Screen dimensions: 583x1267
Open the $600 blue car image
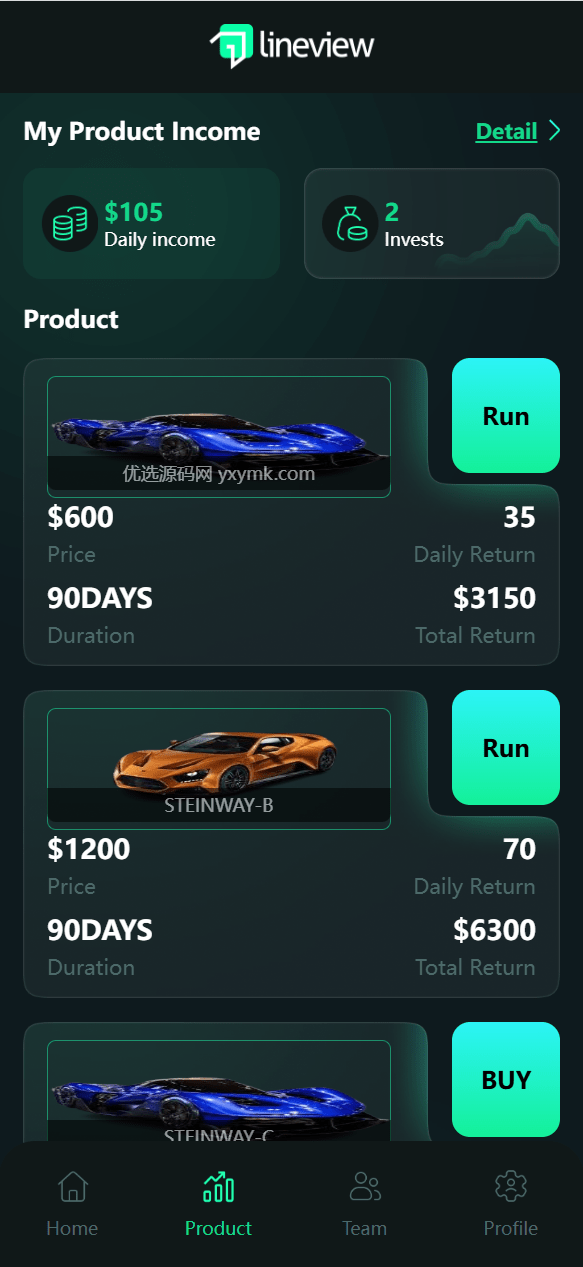(x=219, y=436)
